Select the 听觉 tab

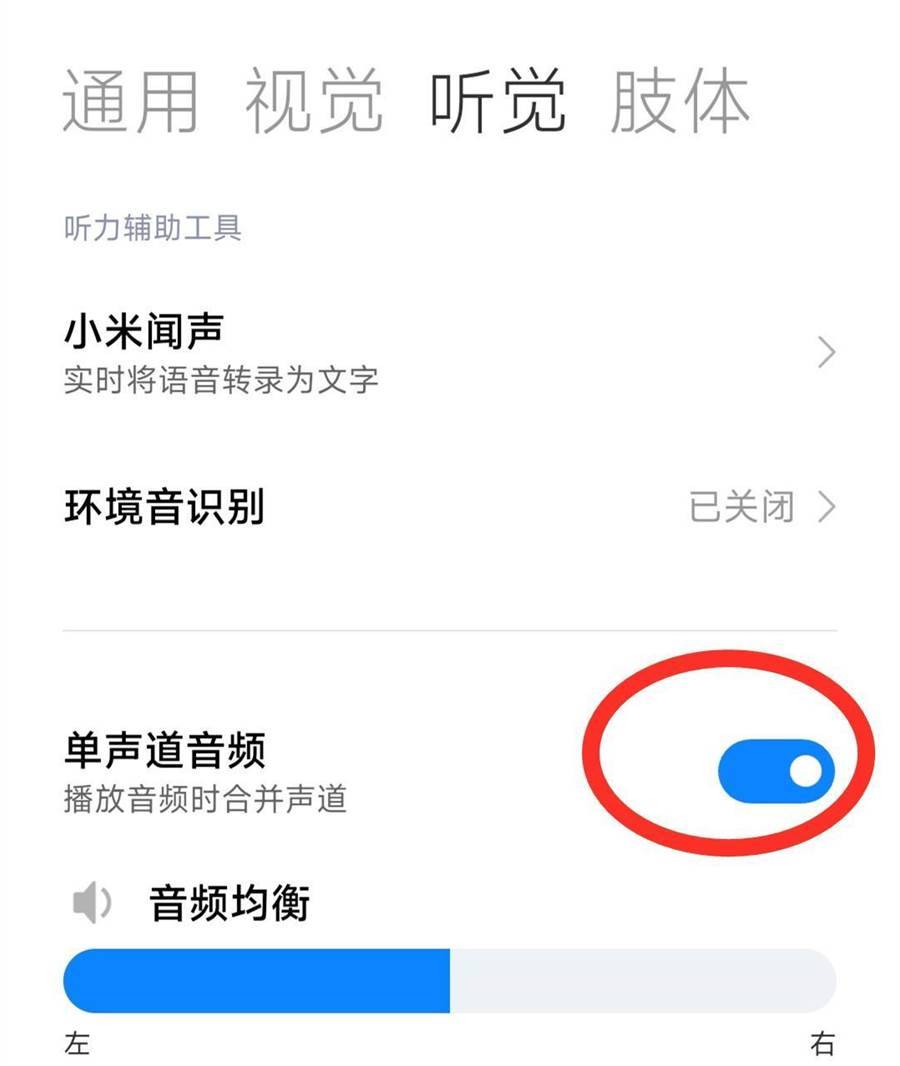tap(497, 100)
